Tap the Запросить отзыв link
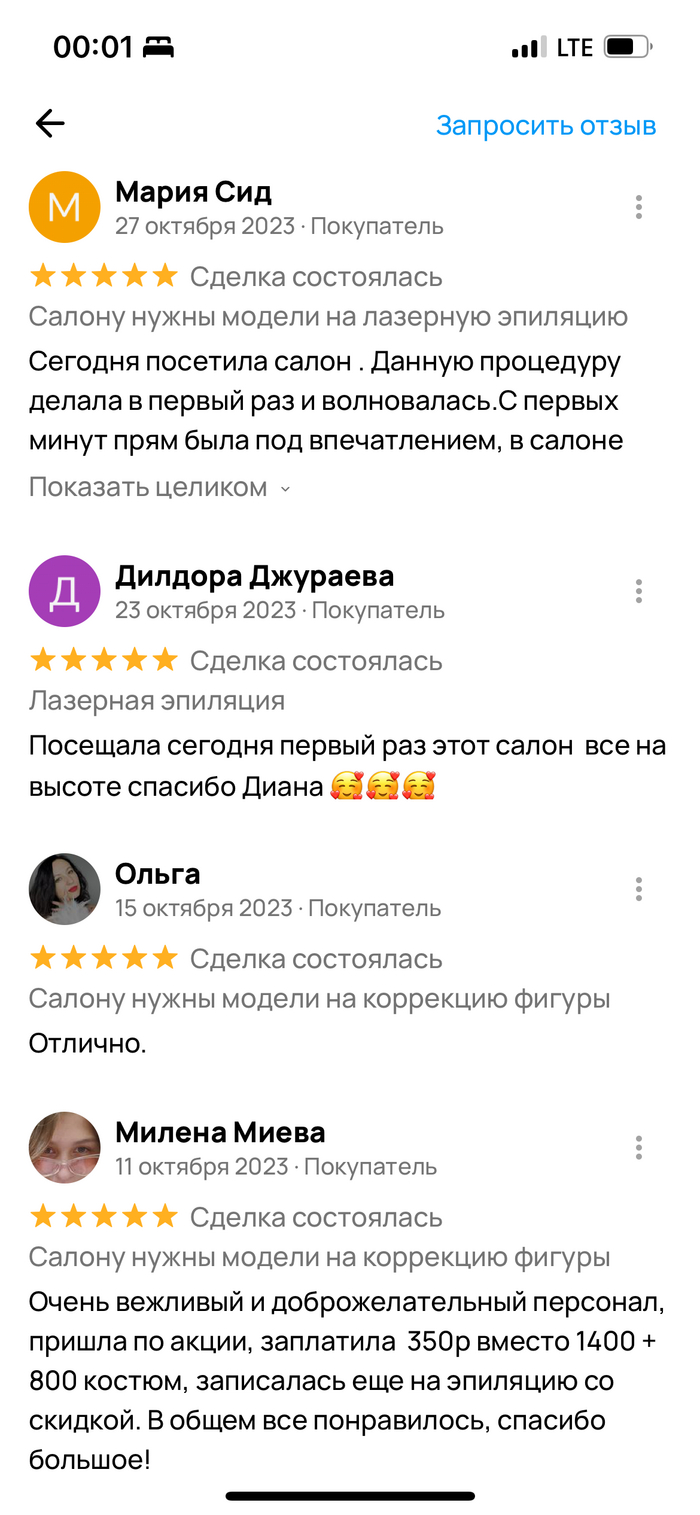The height and width of the screenshot is (1515, 700). 545,126
